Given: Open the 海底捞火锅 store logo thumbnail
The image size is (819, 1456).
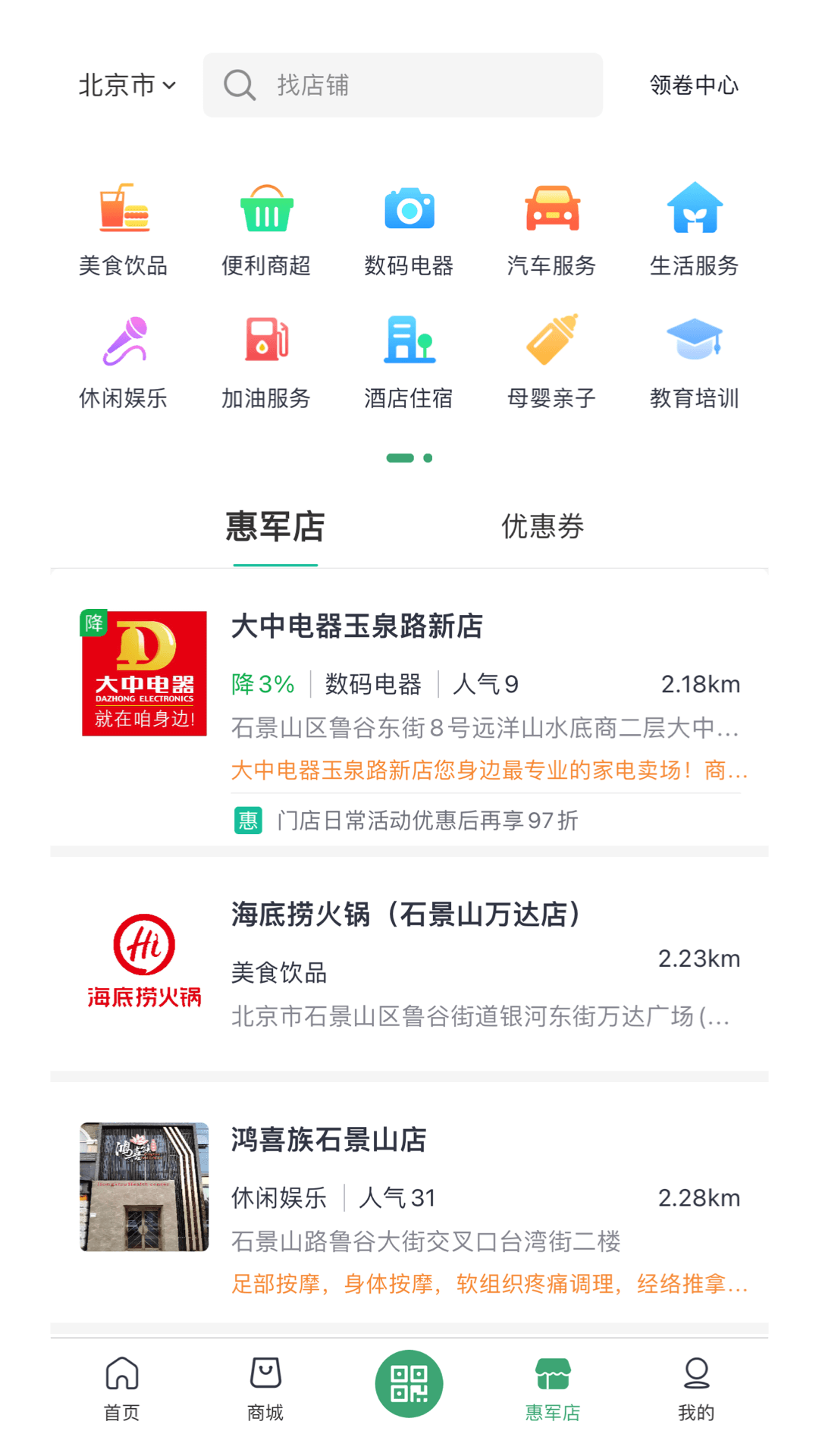Looking at the screenshot, I should click(144, 960).
